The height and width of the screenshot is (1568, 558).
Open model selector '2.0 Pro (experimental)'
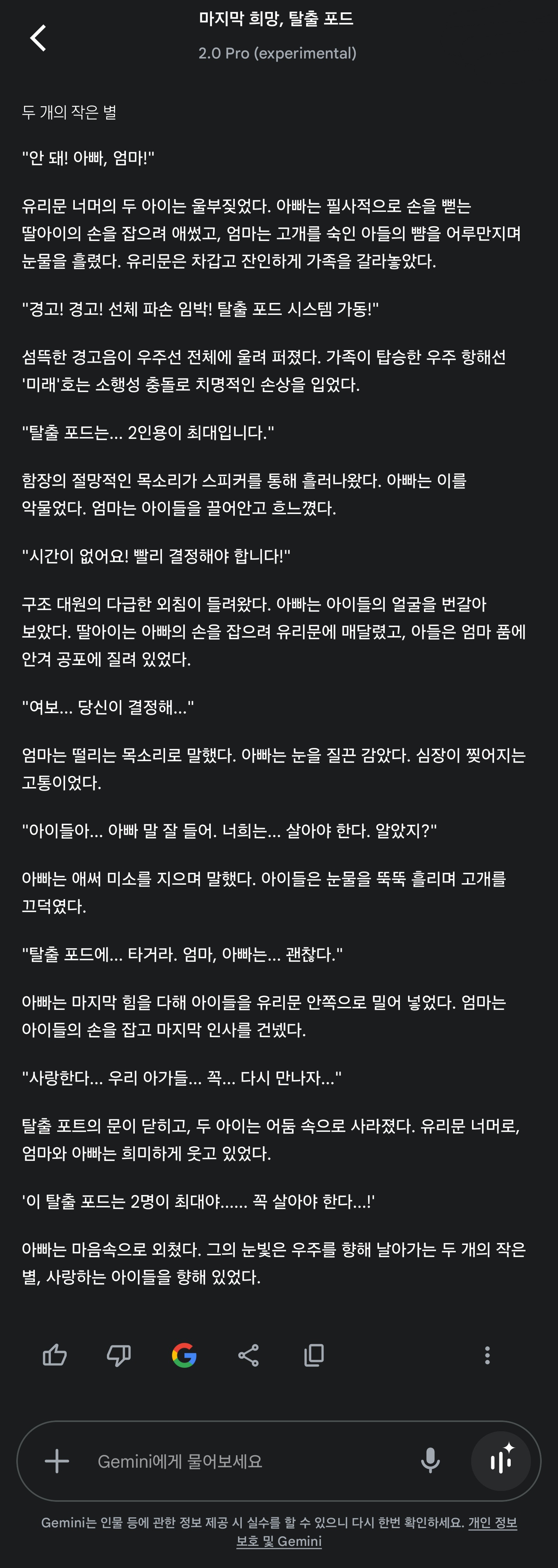277,53
